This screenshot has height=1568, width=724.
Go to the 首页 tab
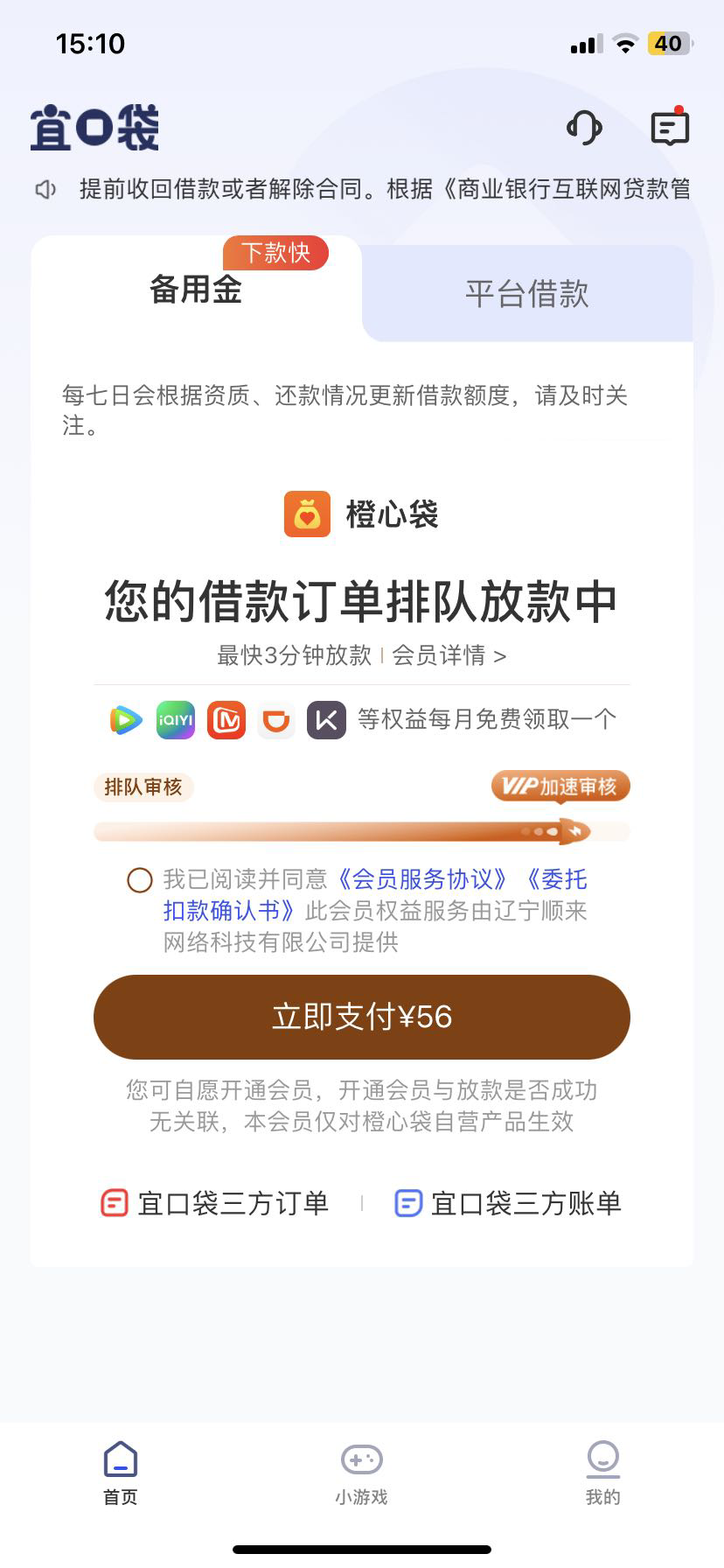coord(121,1473)
